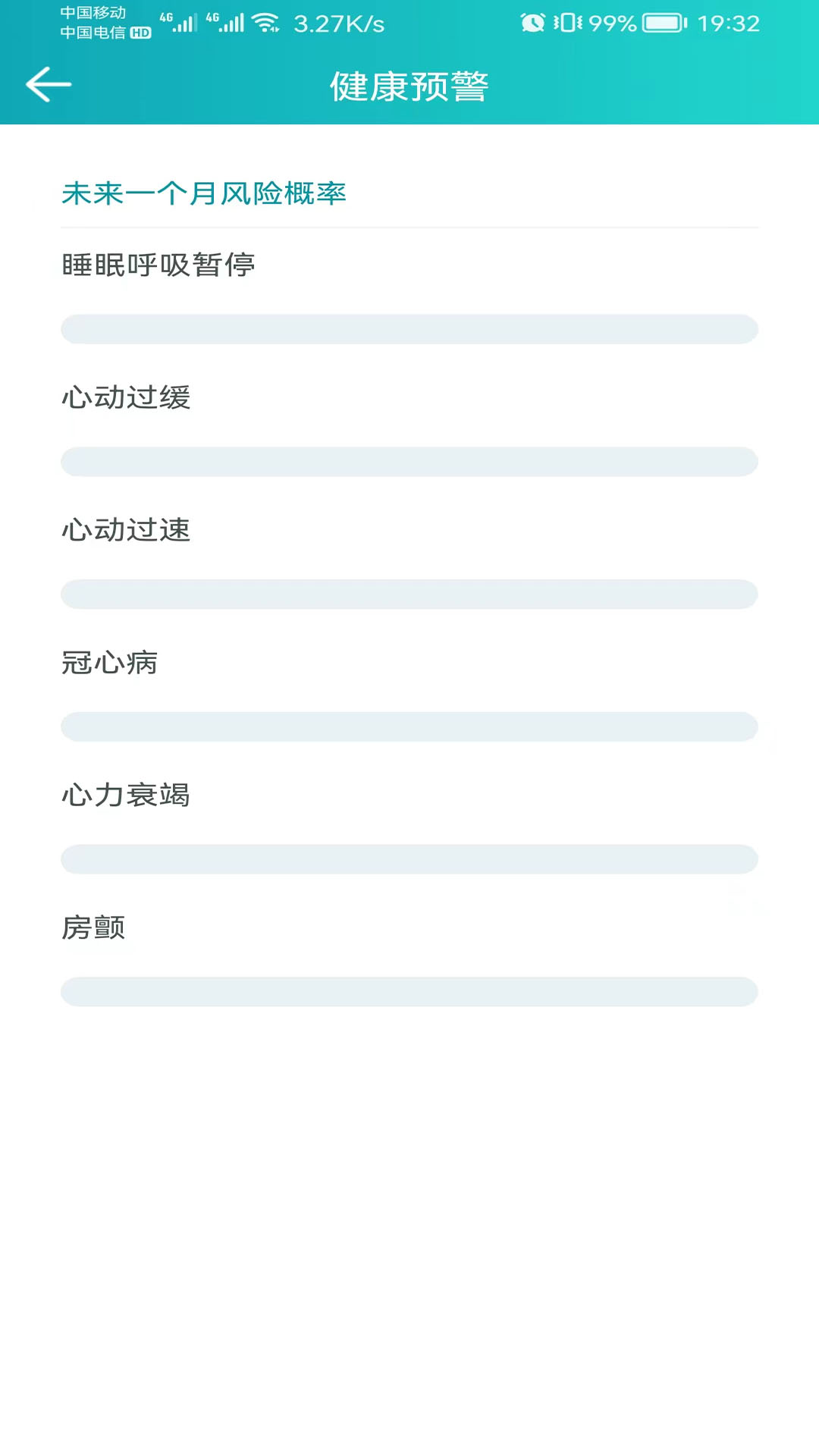Click the 冠心病 progress bar

click(409, 726)
